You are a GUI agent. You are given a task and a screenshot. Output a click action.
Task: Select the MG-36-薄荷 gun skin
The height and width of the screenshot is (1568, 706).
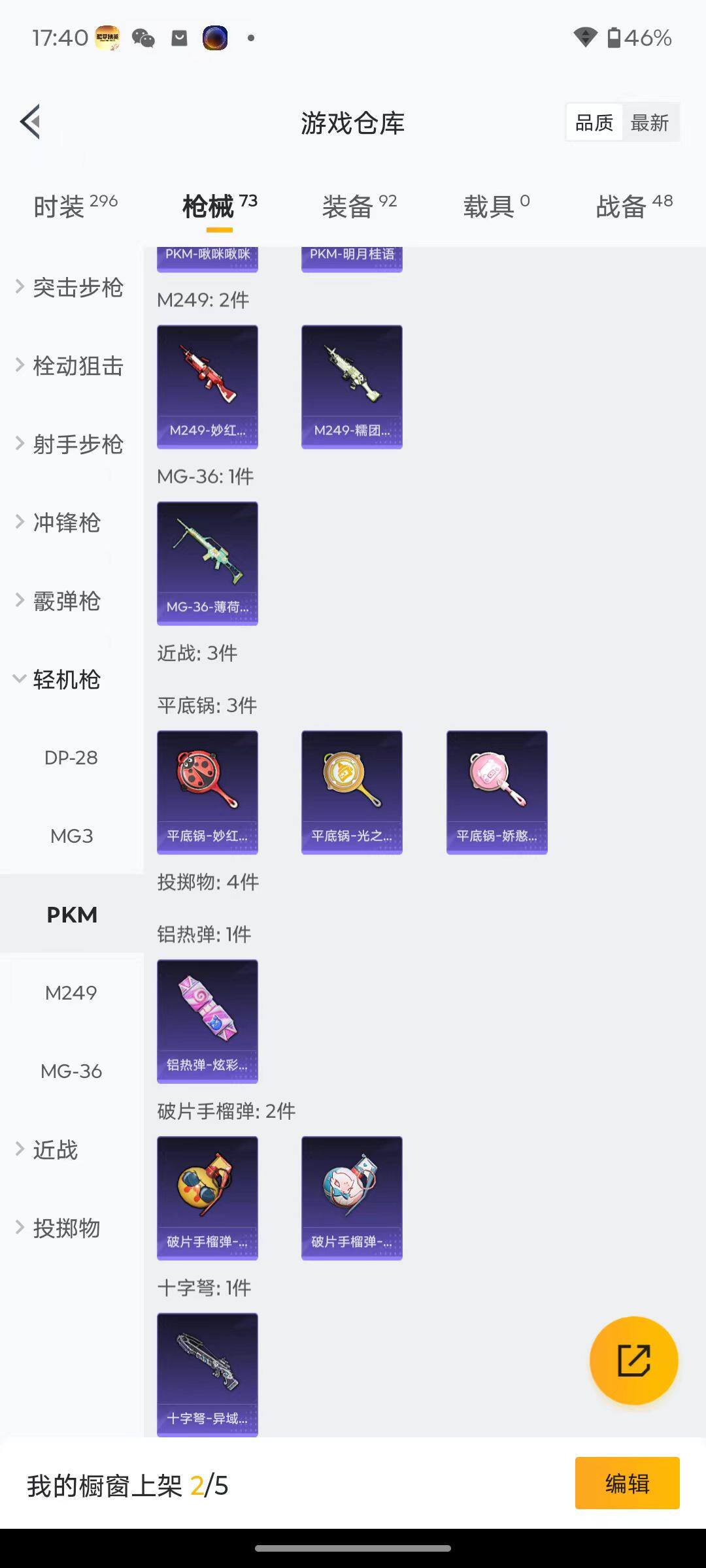click(x=207, y=563)
